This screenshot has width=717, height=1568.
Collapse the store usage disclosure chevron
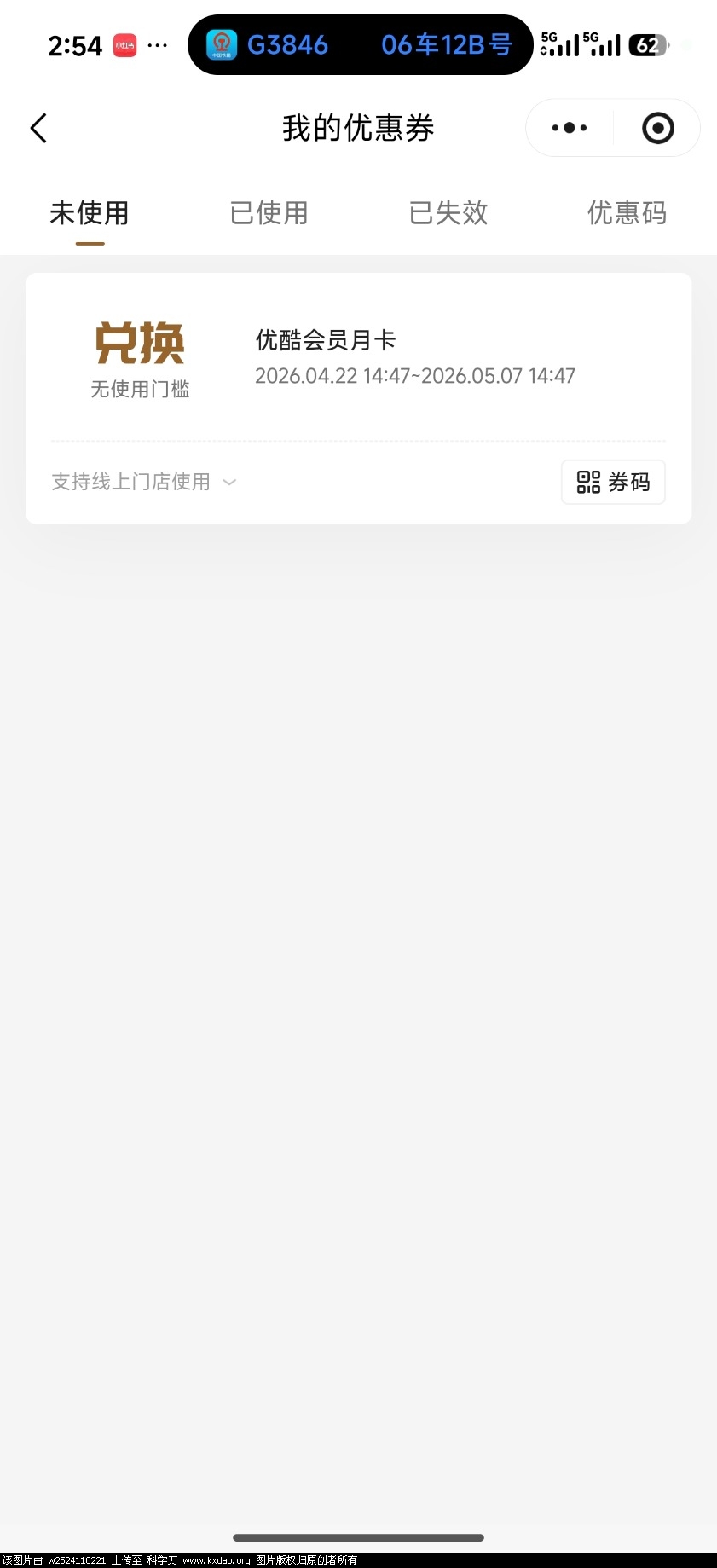point(228,482)
